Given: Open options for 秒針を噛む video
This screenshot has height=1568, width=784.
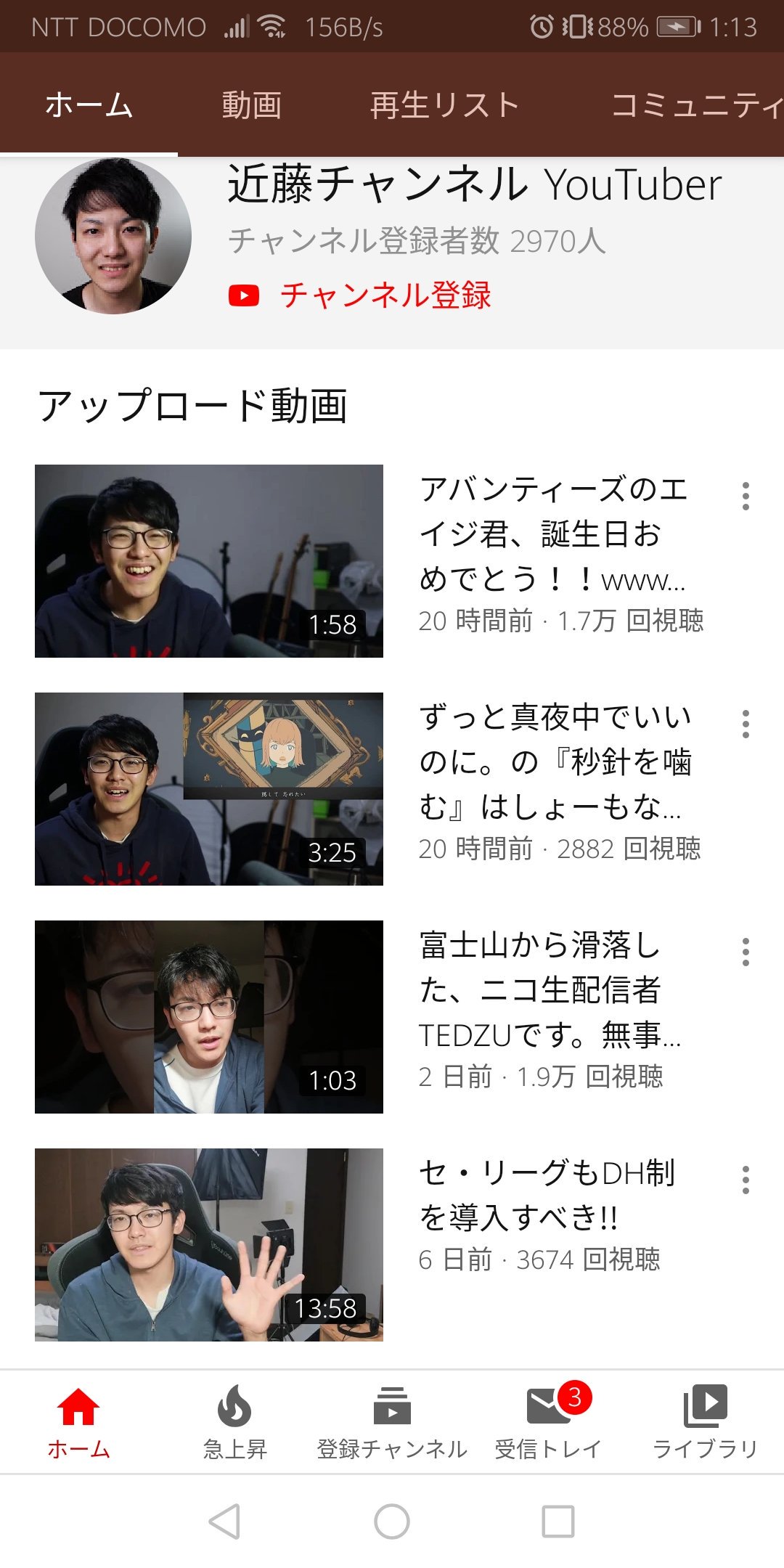Looking at the screenshot, I should pos(746,724).
